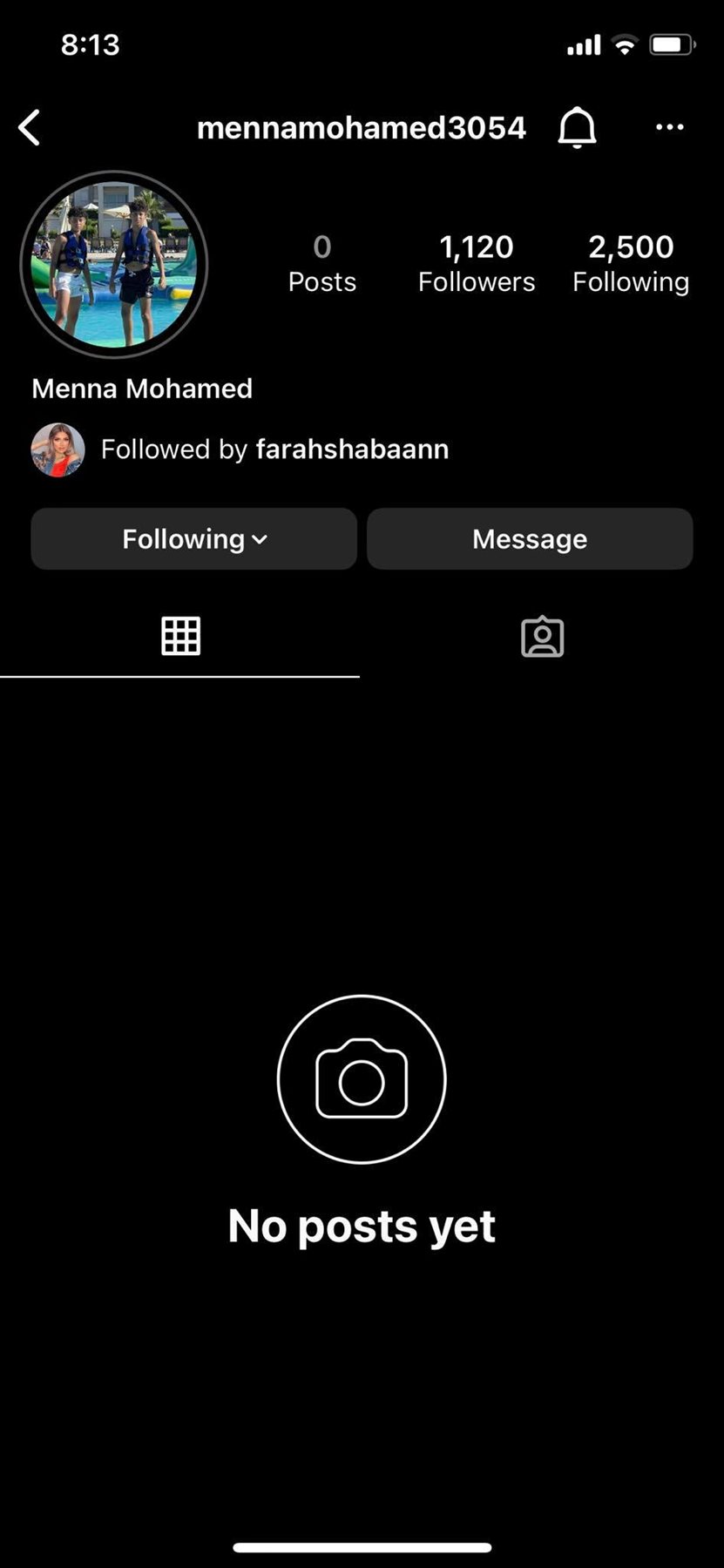Go back using the top-left arrow
724x1568 pixels.
click(30, 128)
